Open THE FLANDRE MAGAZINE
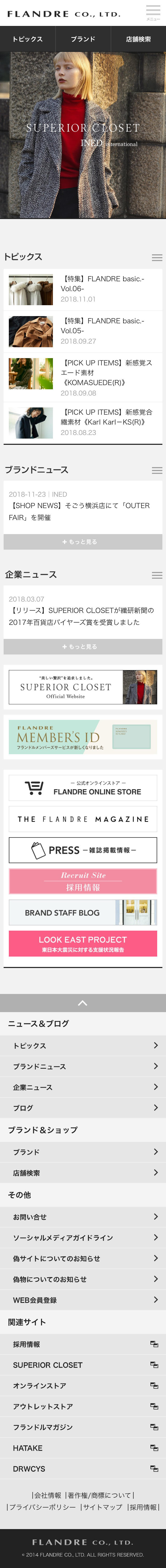This screenshot has height=1568, width=166. click(83, 819)
